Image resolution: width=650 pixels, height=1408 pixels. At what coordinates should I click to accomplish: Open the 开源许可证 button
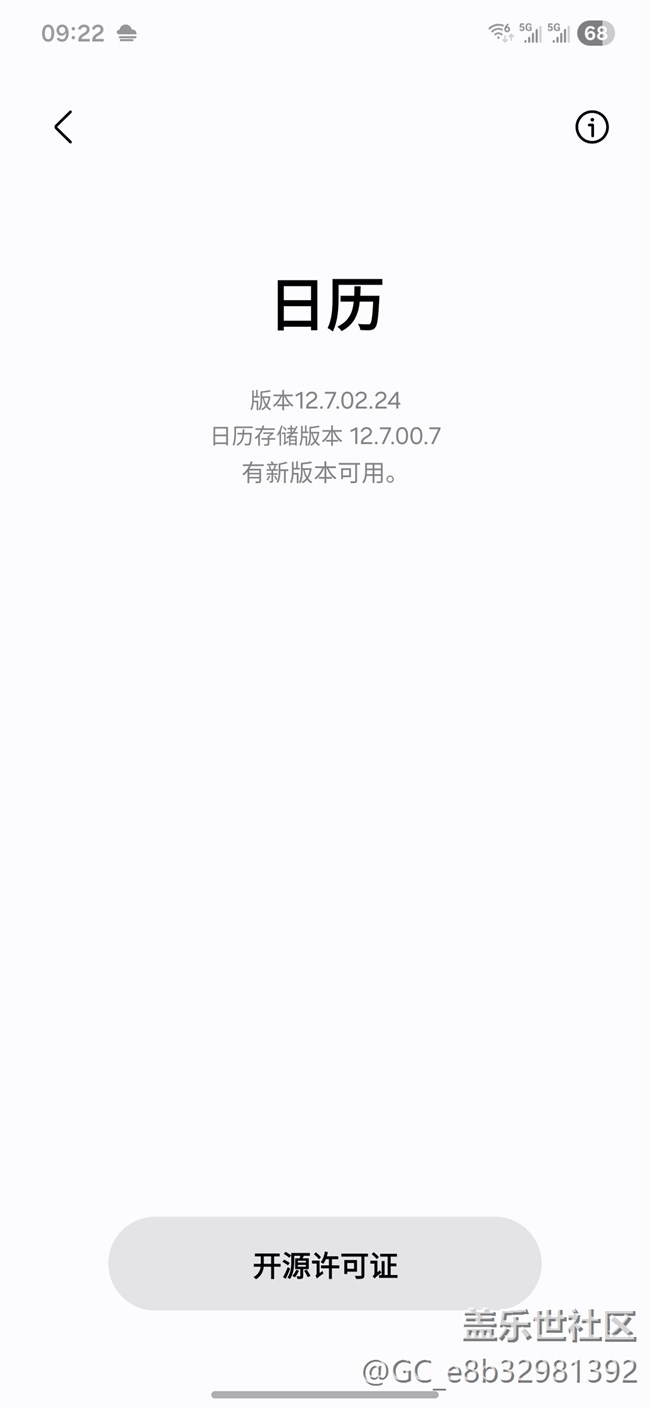[x=325, y=1264]
